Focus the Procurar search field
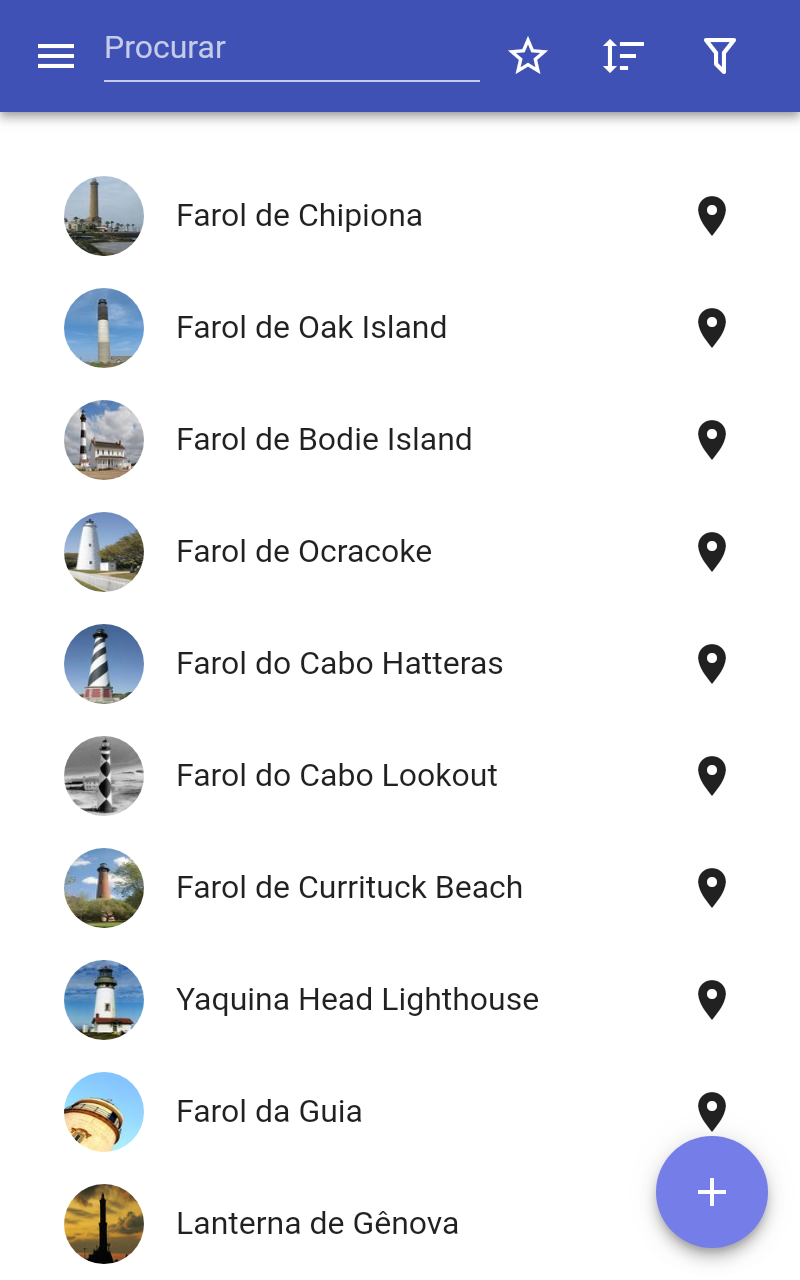The width and height of the screenshot is (800, 1280). pyautogui.click(x=291, y=49)
